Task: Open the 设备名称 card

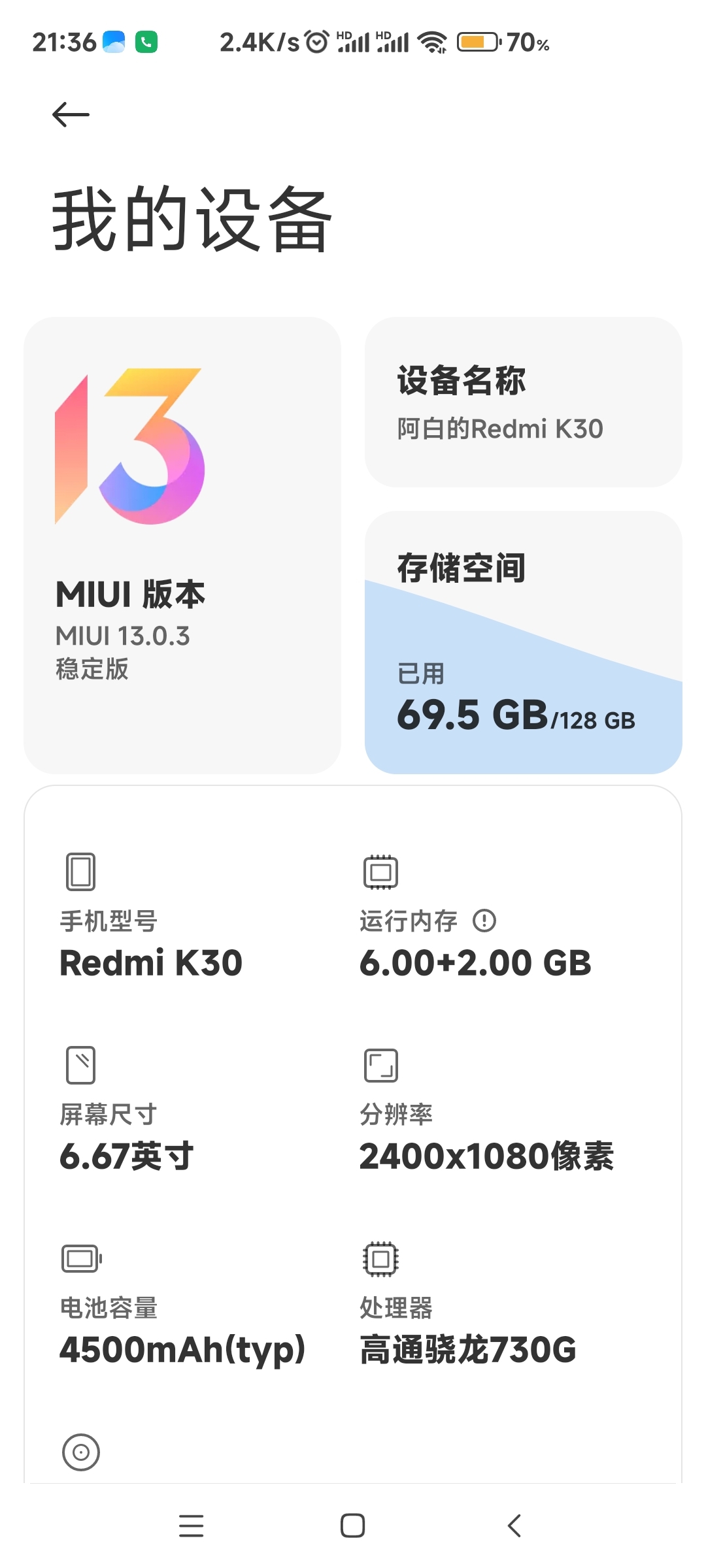Action: (523, 402)
